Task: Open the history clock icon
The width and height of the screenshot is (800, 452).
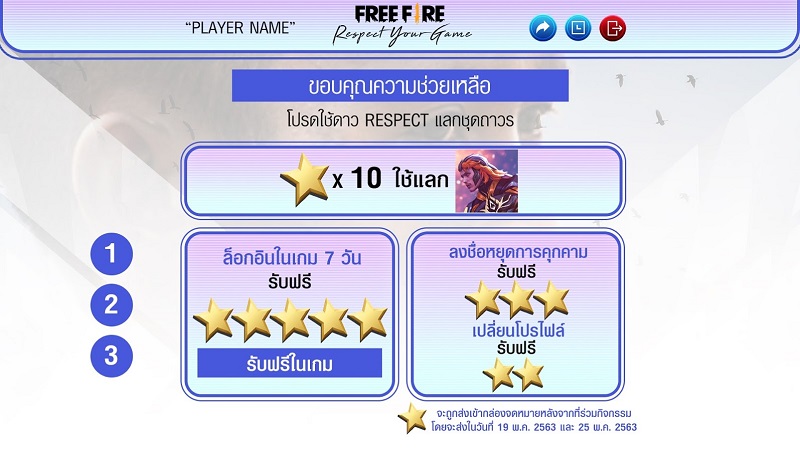Action: (577, 28)
